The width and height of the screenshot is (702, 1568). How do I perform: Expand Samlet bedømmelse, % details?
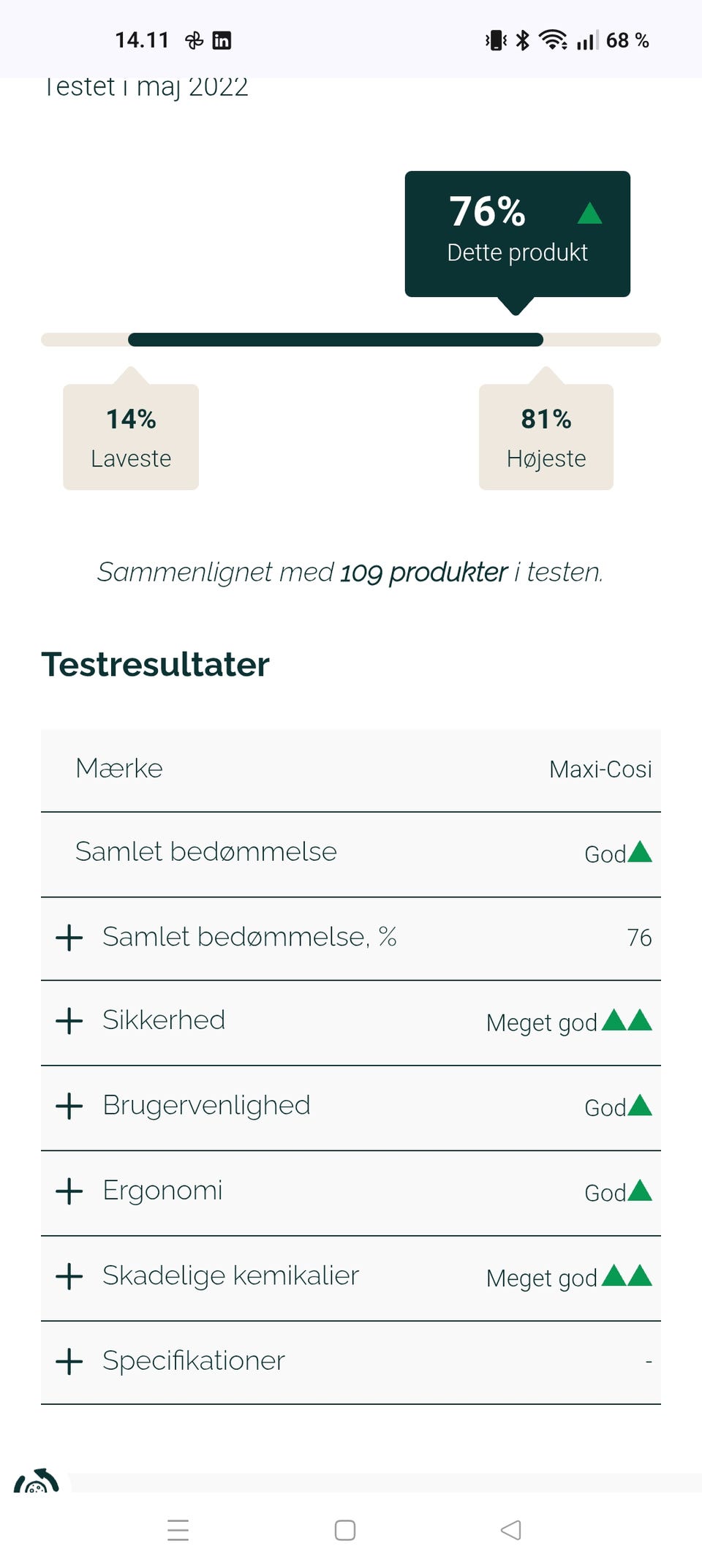point(69,938)
